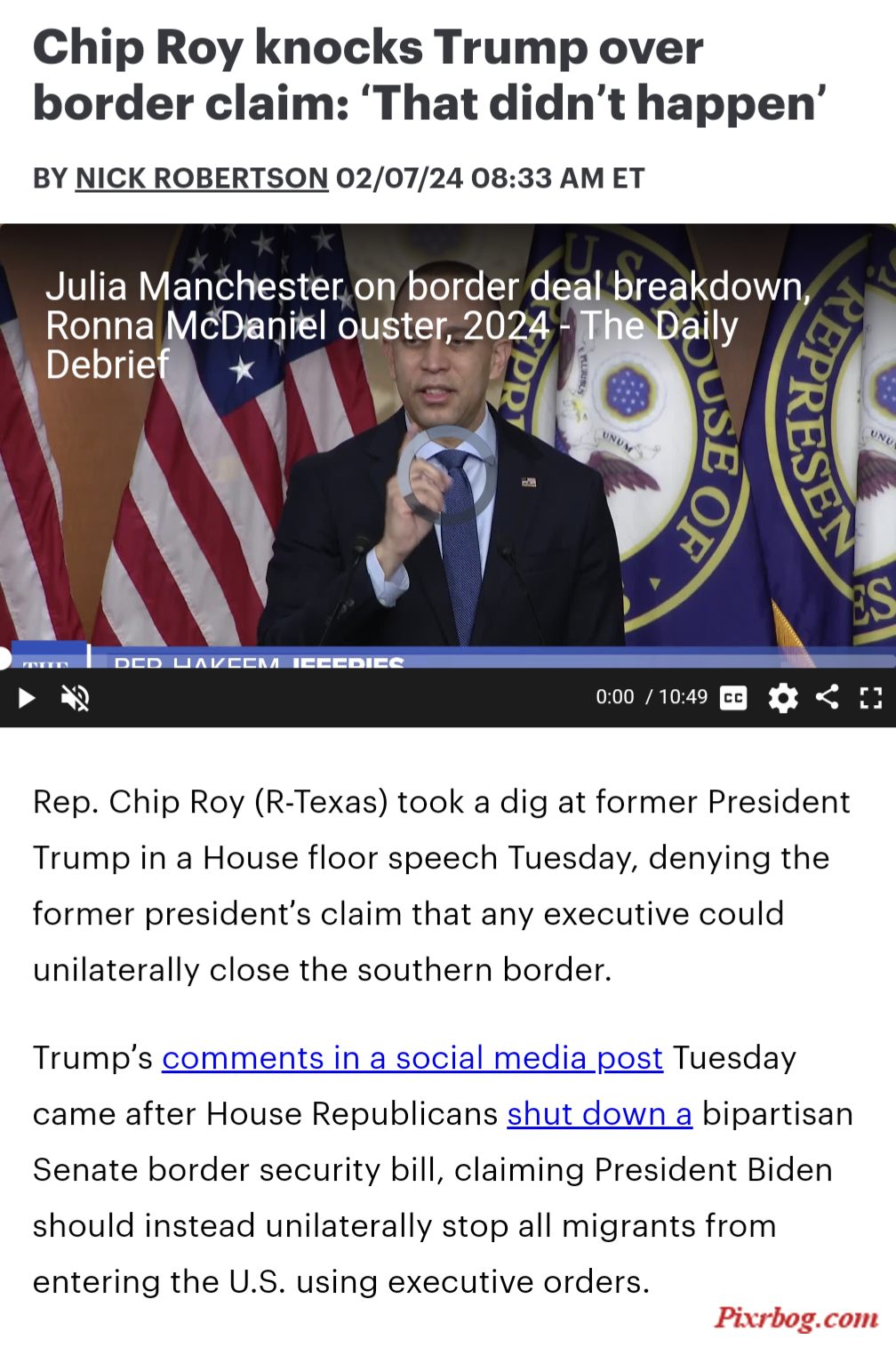Unmute the video audio
The height and width of the screenshot is (1347, 896).
pyautogui.click(x=76, y=698)
